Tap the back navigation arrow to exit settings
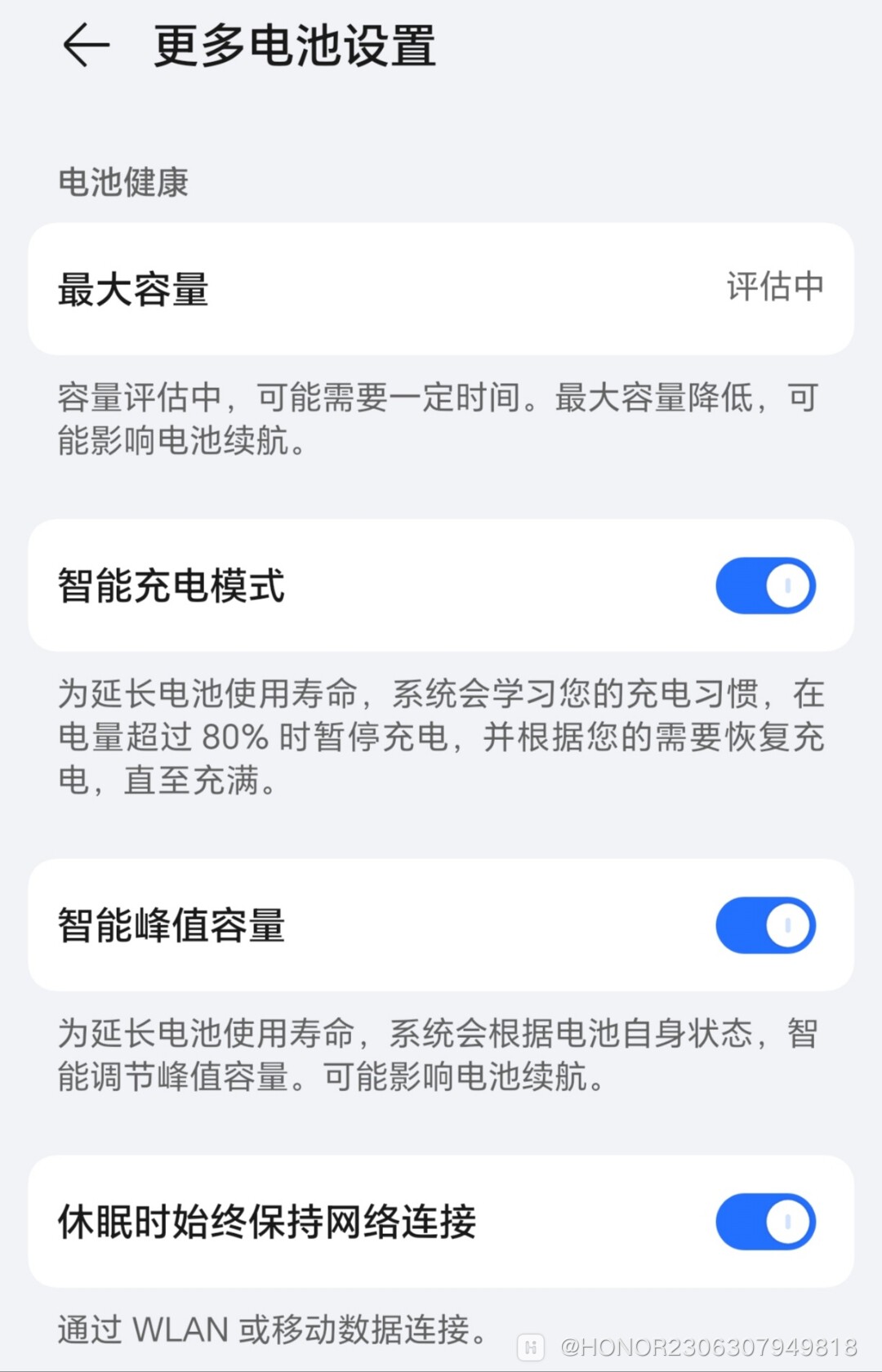The height and width of the screenshot is (1372, 882). pyautogui.click(x=84, y=47)
